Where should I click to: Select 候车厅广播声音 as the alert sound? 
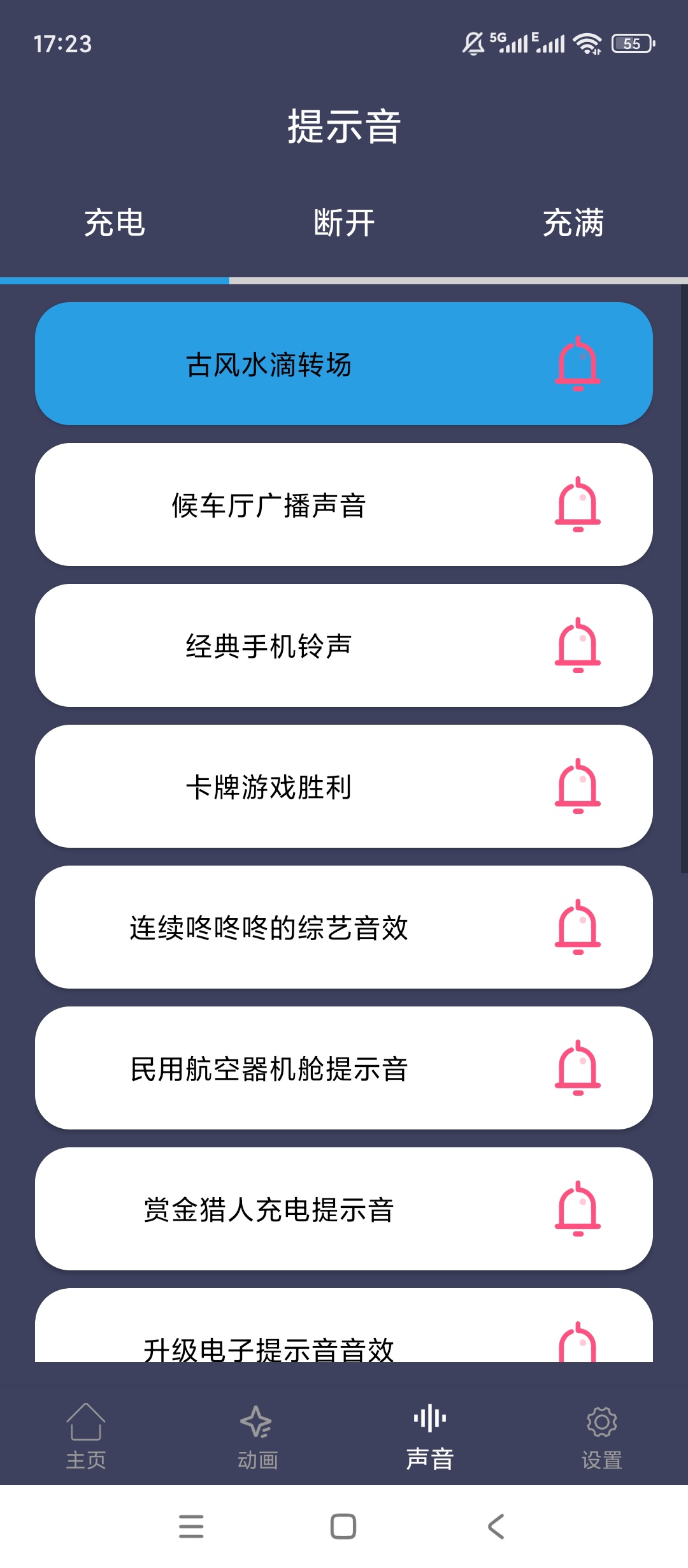[x=269, y=505]
